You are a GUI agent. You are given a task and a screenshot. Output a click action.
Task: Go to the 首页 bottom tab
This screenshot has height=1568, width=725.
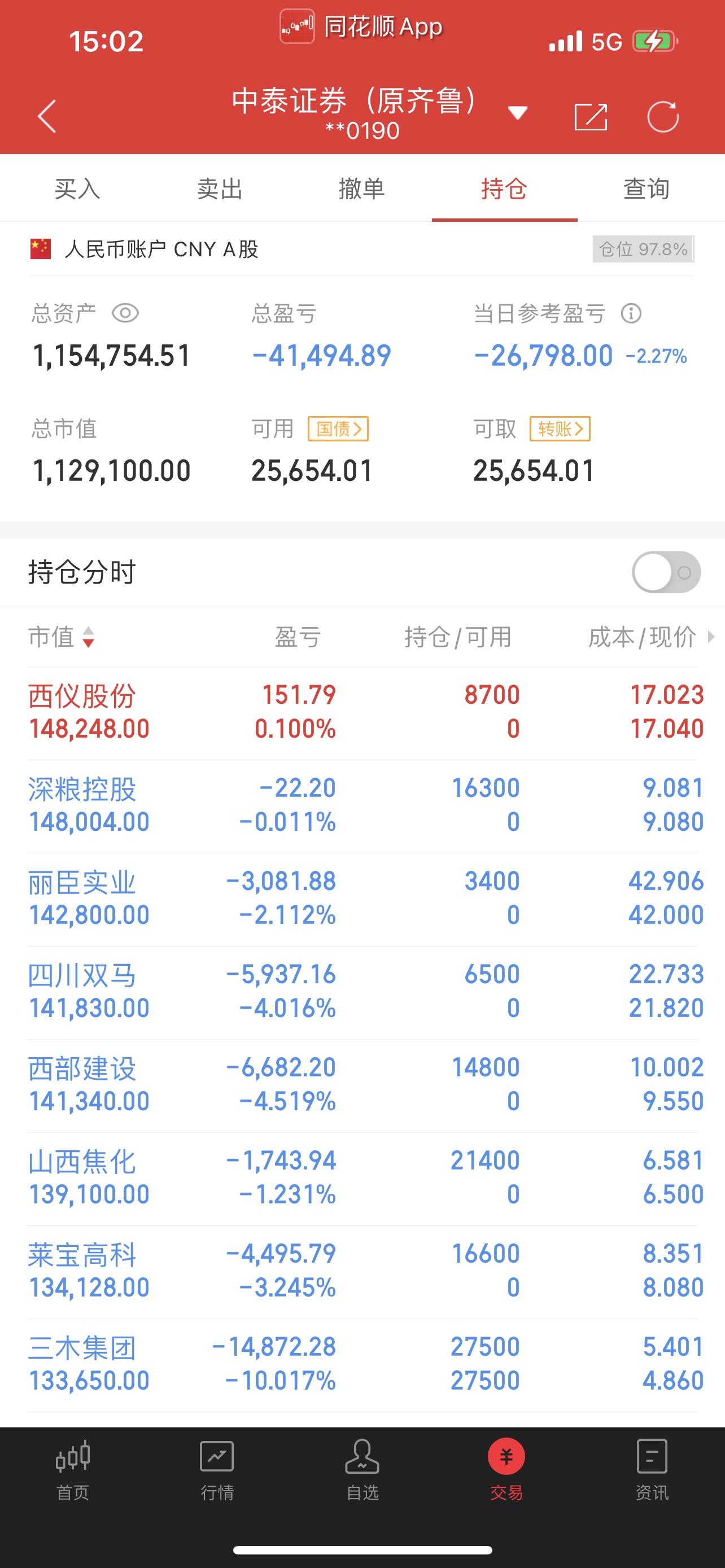click(72, 1469)
